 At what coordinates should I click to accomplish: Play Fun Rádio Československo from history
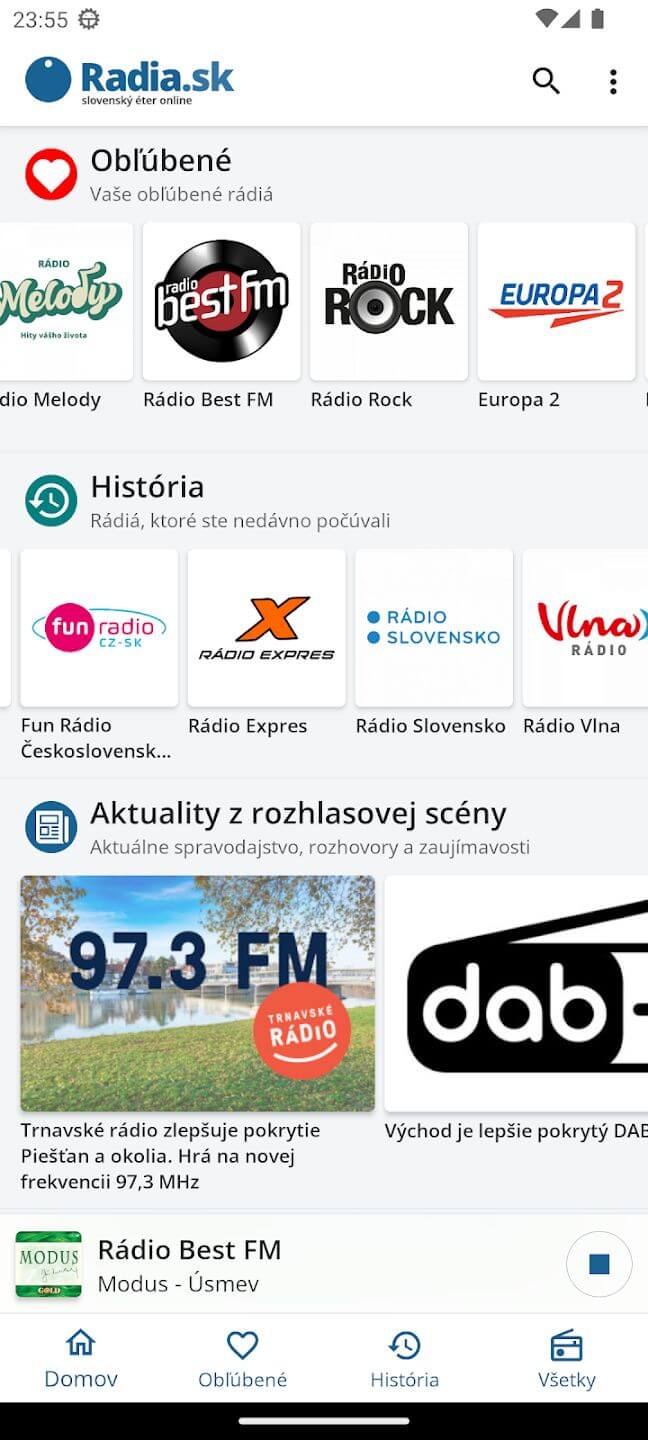(99, 655)
